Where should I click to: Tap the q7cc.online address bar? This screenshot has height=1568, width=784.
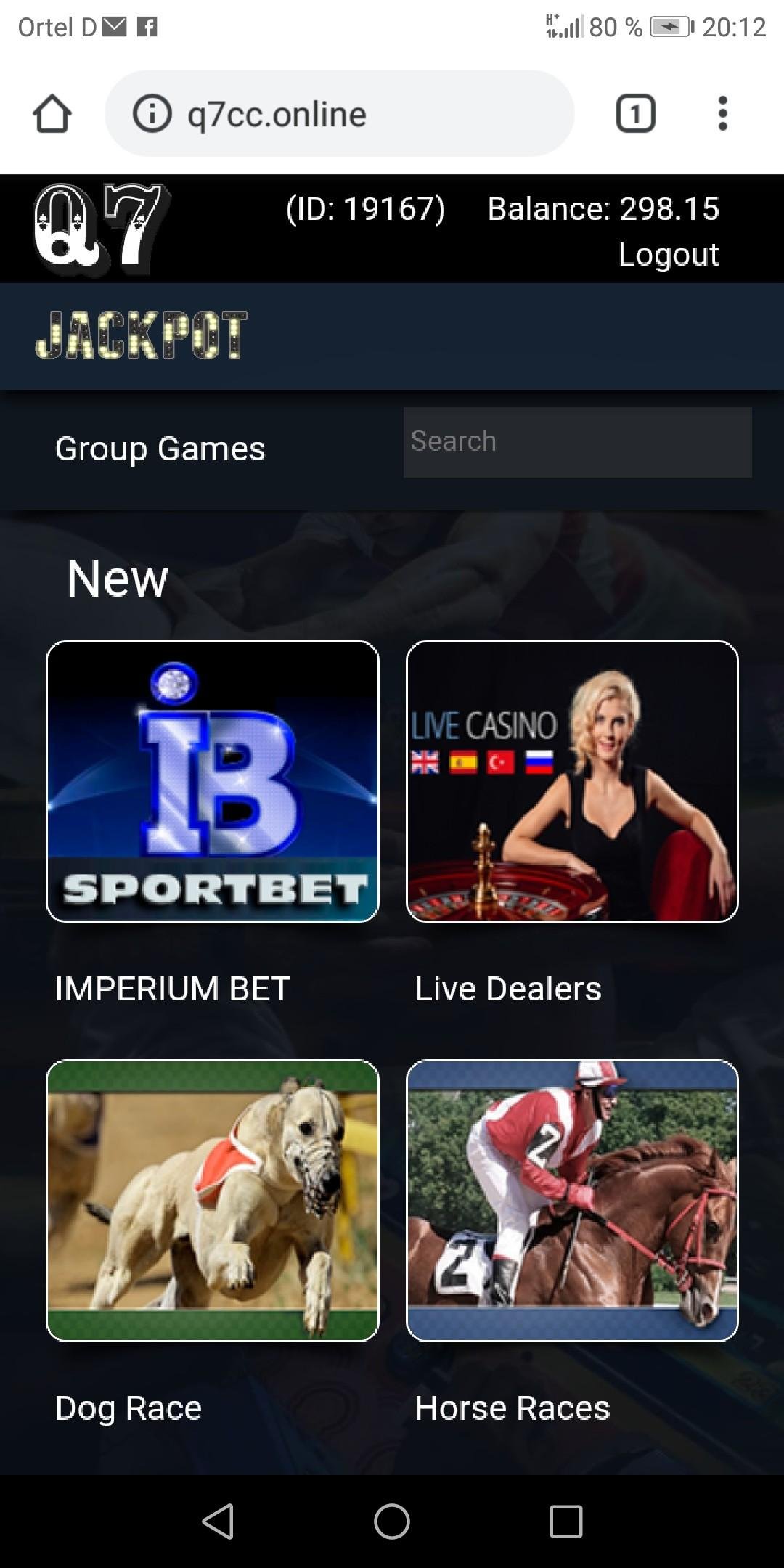pos(339,114)
